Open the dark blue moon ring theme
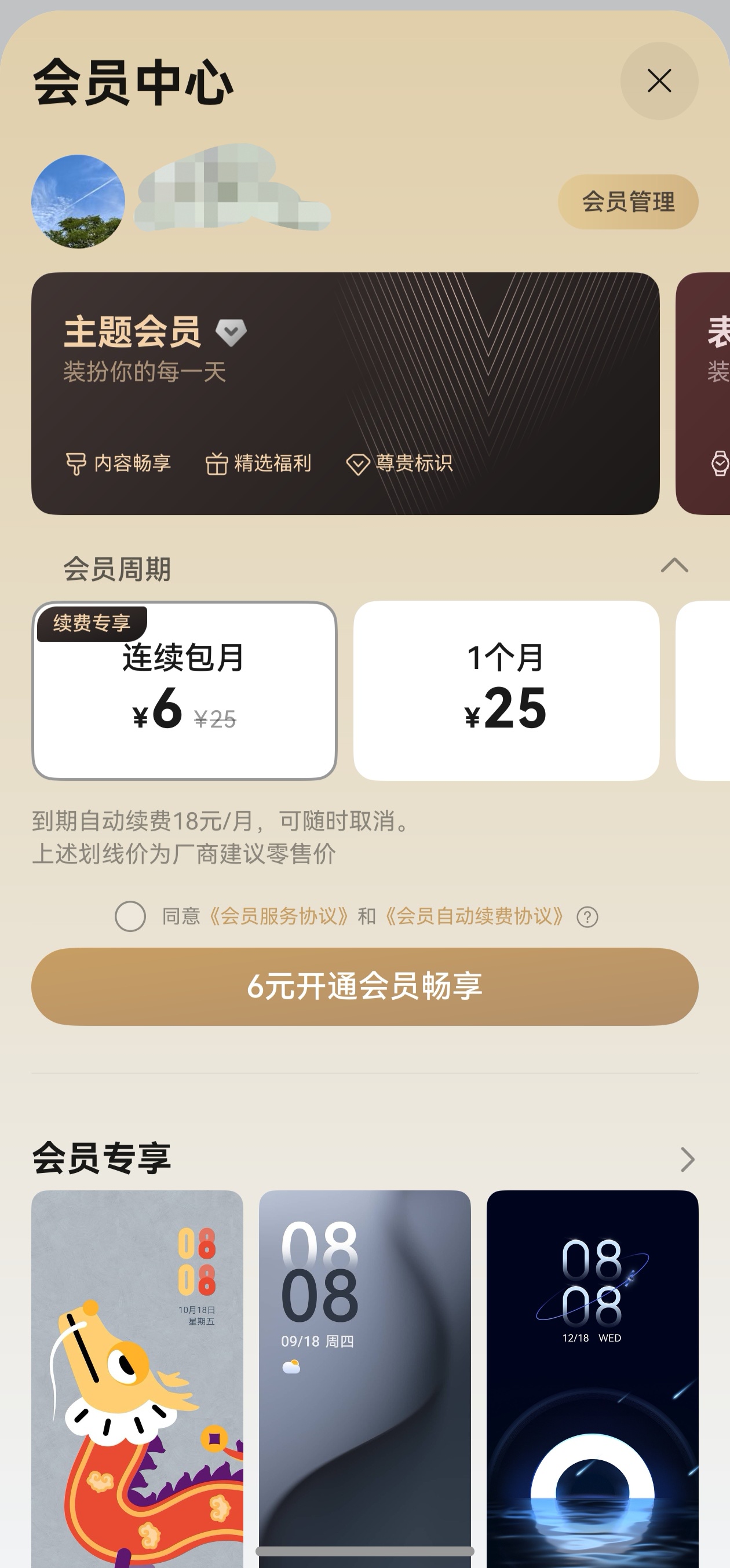The height and width of the screenshot is (1568, 730). pyautogui.click(x=592, y=1376)
